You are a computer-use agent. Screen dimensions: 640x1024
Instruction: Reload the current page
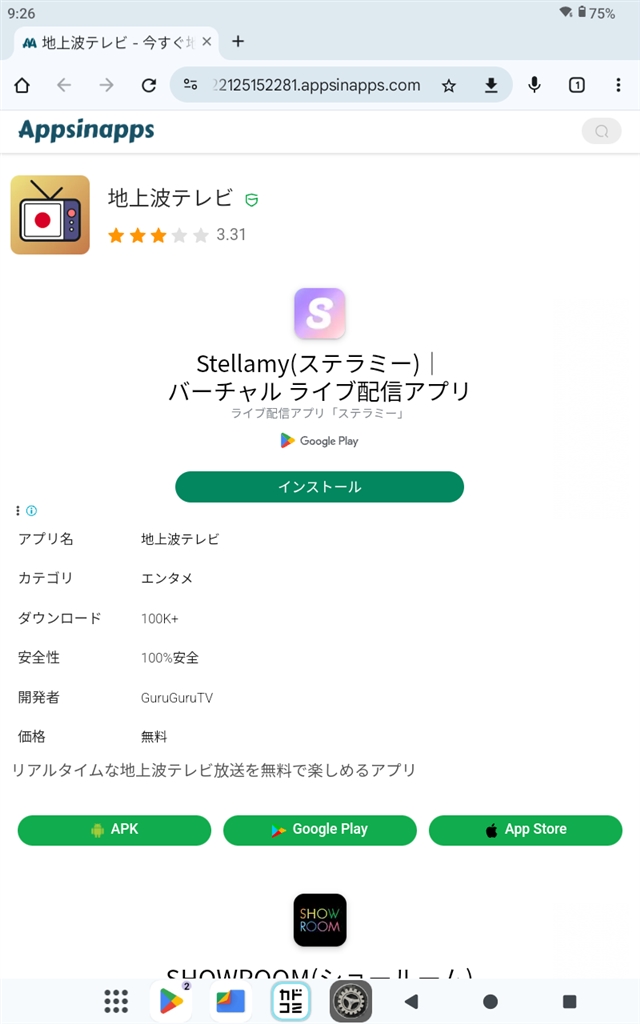pos(149,85)
